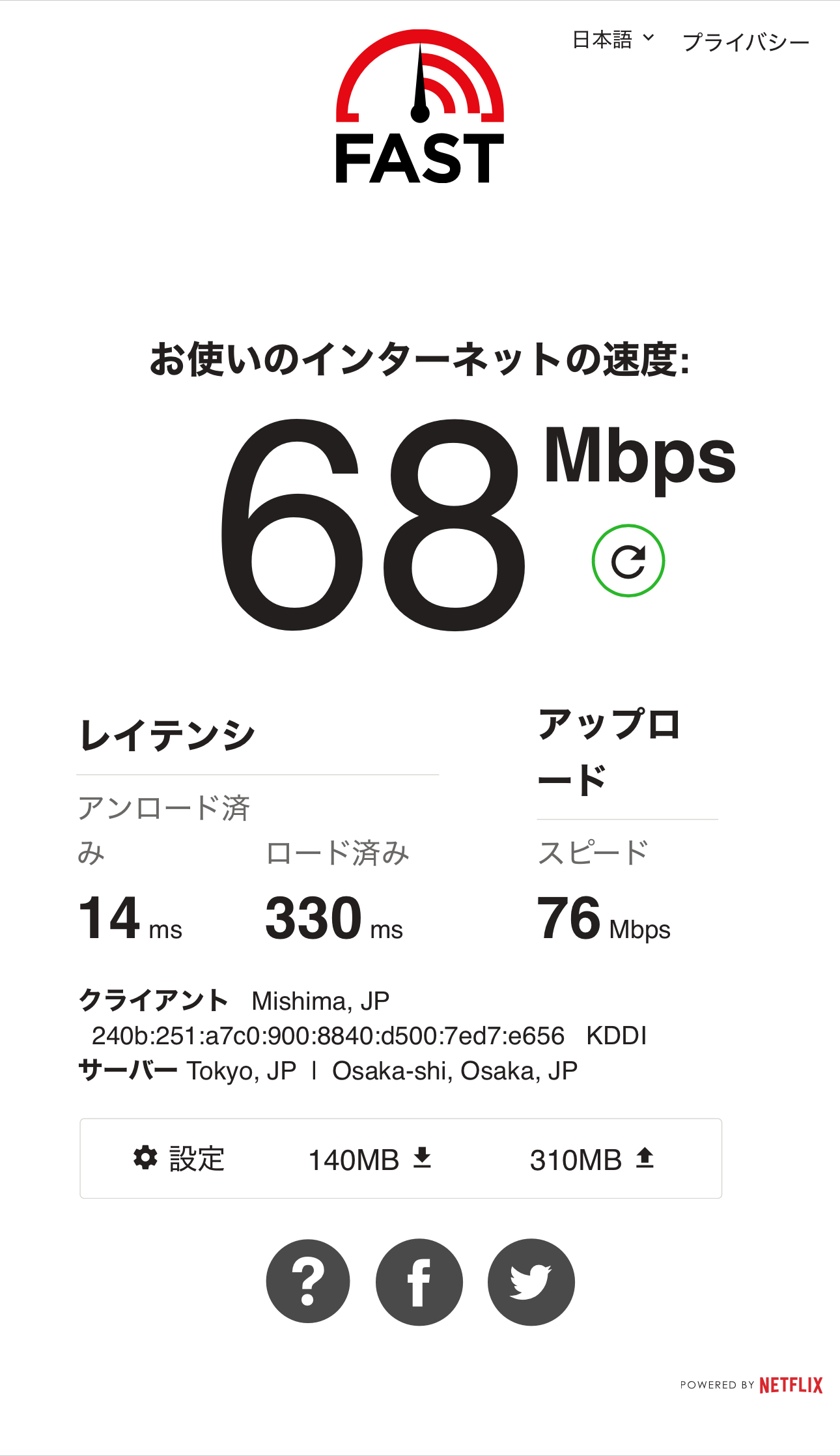840x1456 pixels.
Task: Share the result on Twitter
Action: click(x=531, y=1281)
